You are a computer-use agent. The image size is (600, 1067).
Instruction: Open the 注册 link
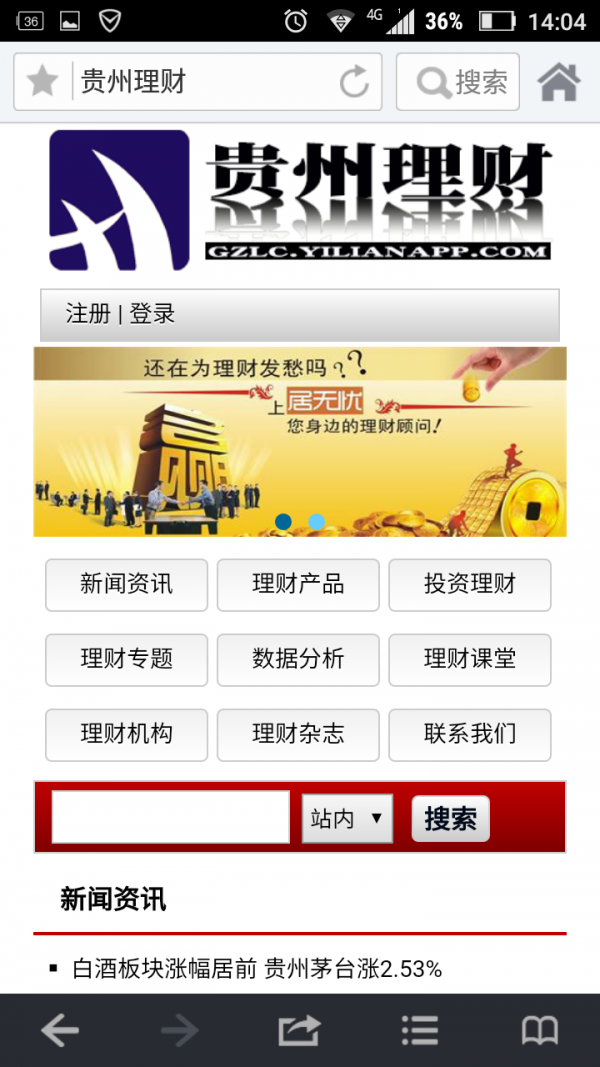88,314
